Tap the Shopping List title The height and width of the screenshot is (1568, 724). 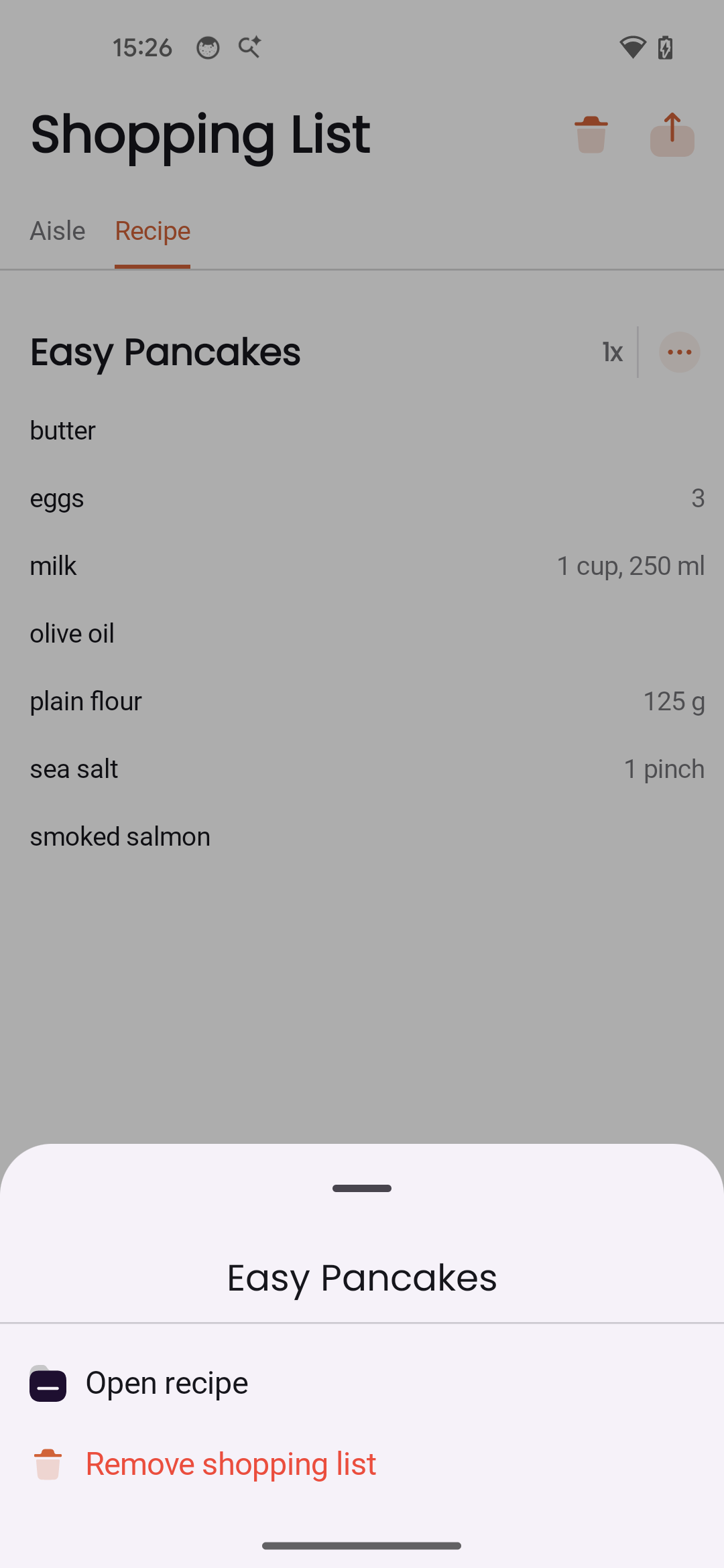[x=199, y=133]
